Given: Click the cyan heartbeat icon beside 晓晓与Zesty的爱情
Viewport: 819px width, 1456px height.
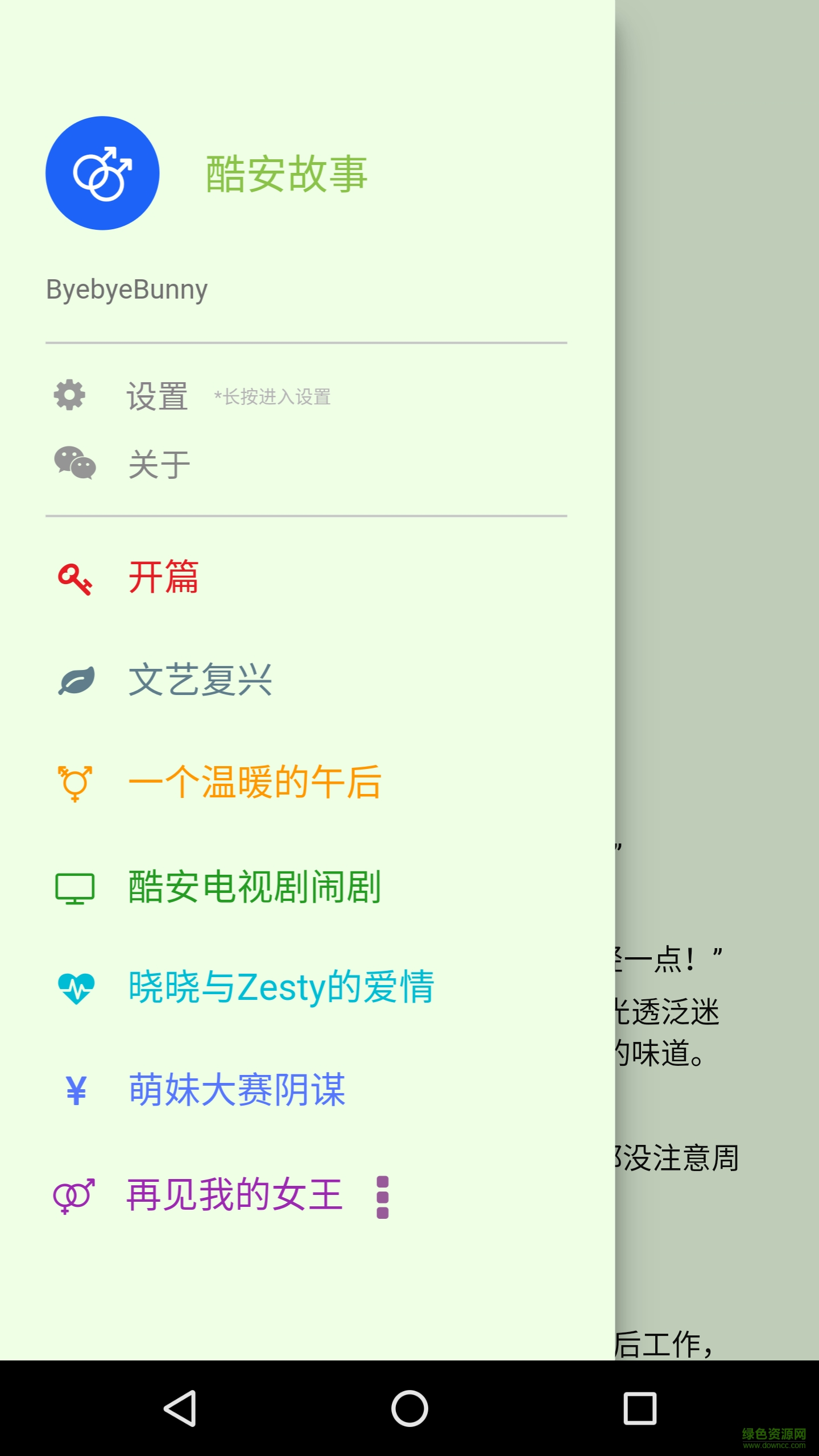Looking at the screenshot, I should (x=76, y=990).
